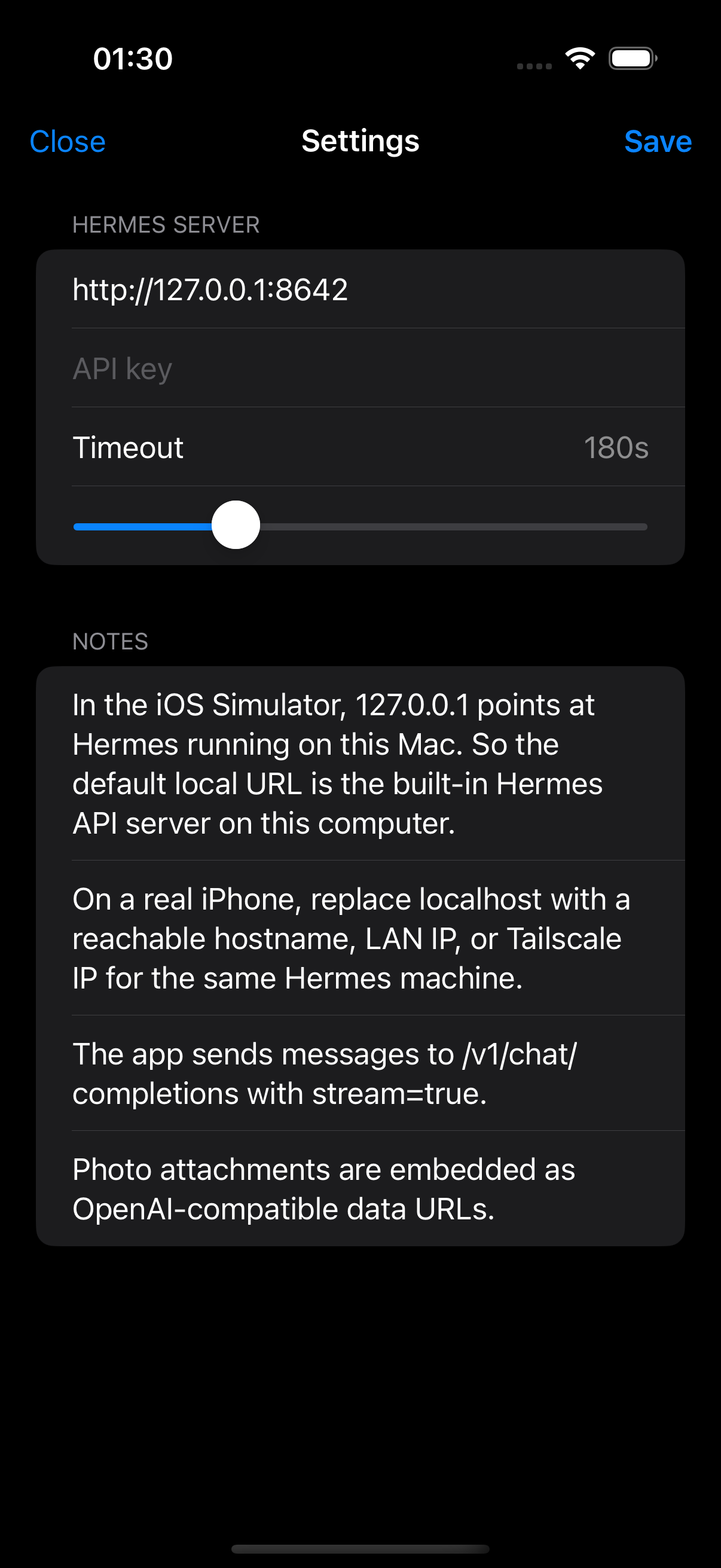Click the API key field
This screenshot has width=721, height=1568.
243,368
